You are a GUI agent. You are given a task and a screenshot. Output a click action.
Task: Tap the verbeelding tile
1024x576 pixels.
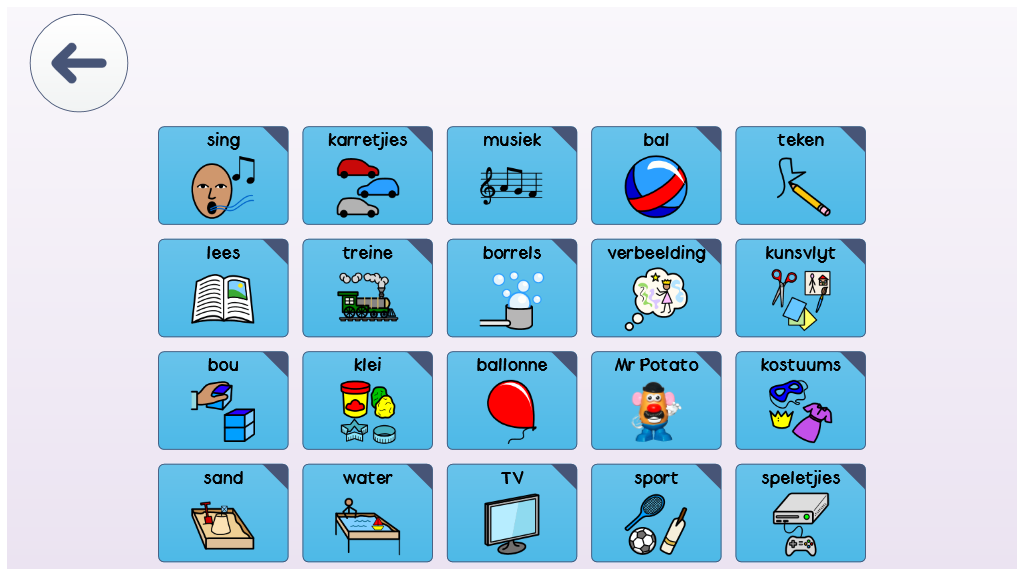(655, 288)
